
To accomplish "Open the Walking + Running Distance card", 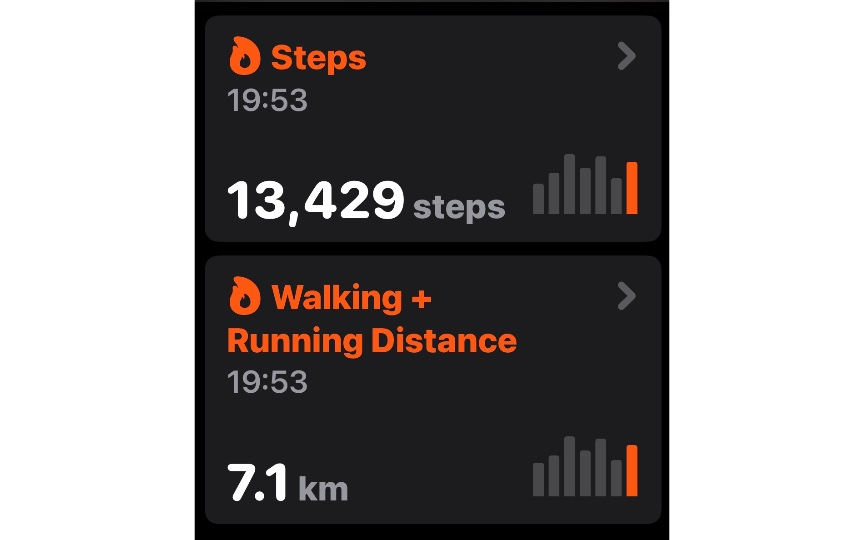I will click(432, 390).
